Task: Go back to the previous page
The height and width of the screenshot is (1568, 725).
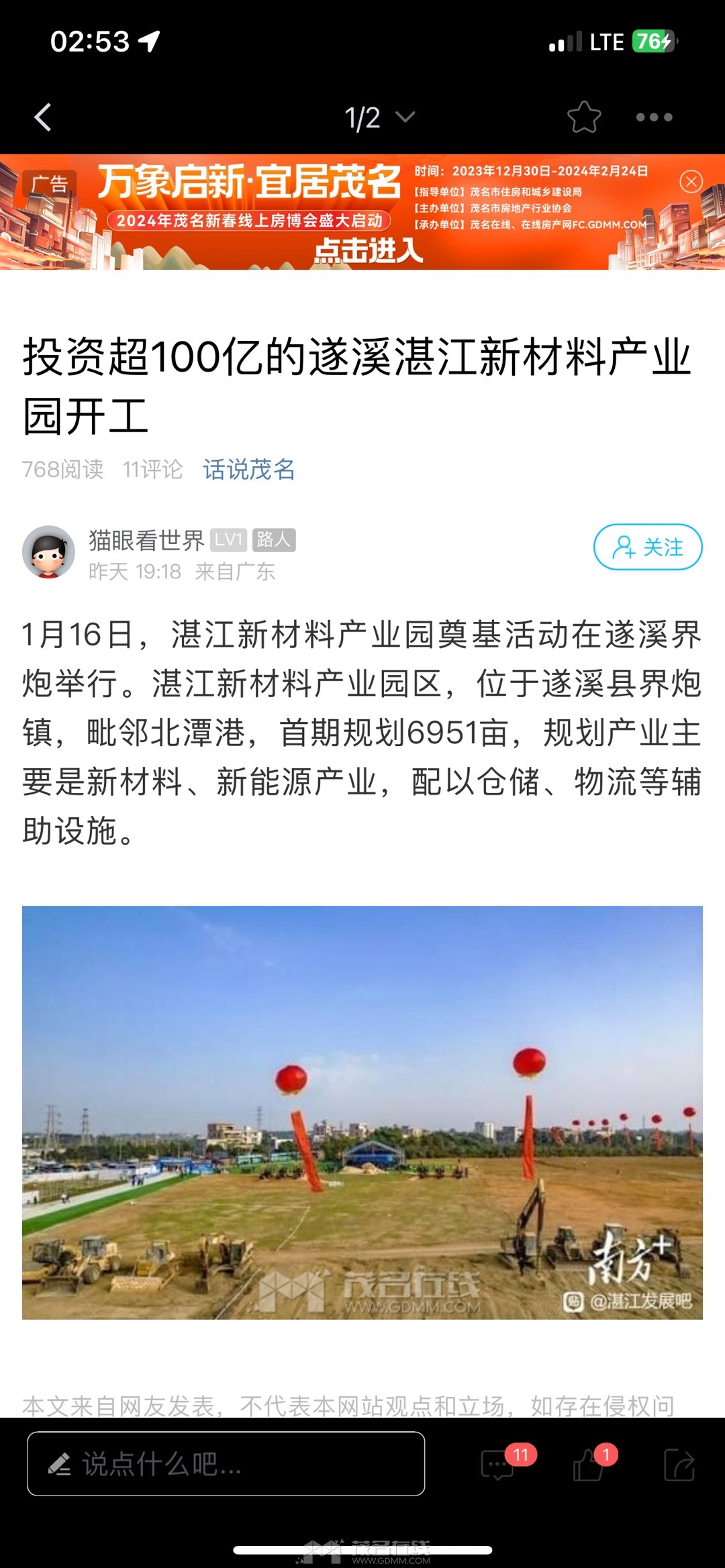Action: click(43, 117)
